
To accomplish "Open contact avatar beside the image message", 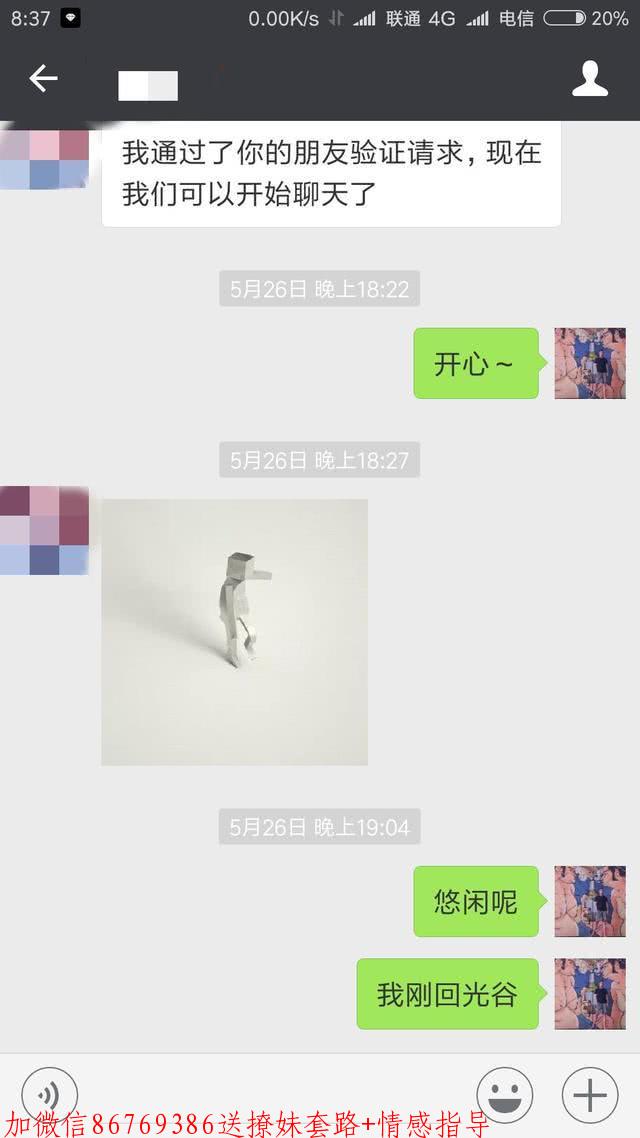I will click(44, 530).
